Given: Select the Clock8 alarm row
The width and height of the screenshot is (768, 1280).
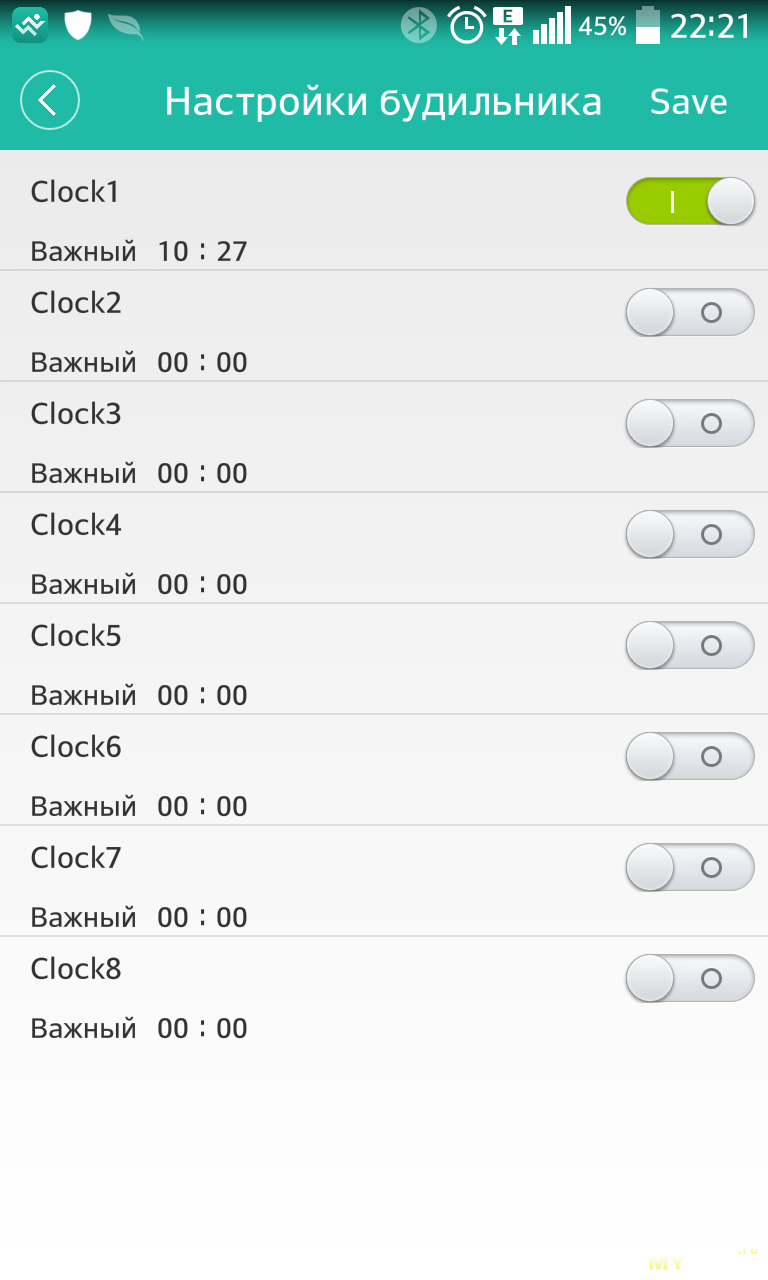Looking at the screenshot, I should click(x=384, y=992).
